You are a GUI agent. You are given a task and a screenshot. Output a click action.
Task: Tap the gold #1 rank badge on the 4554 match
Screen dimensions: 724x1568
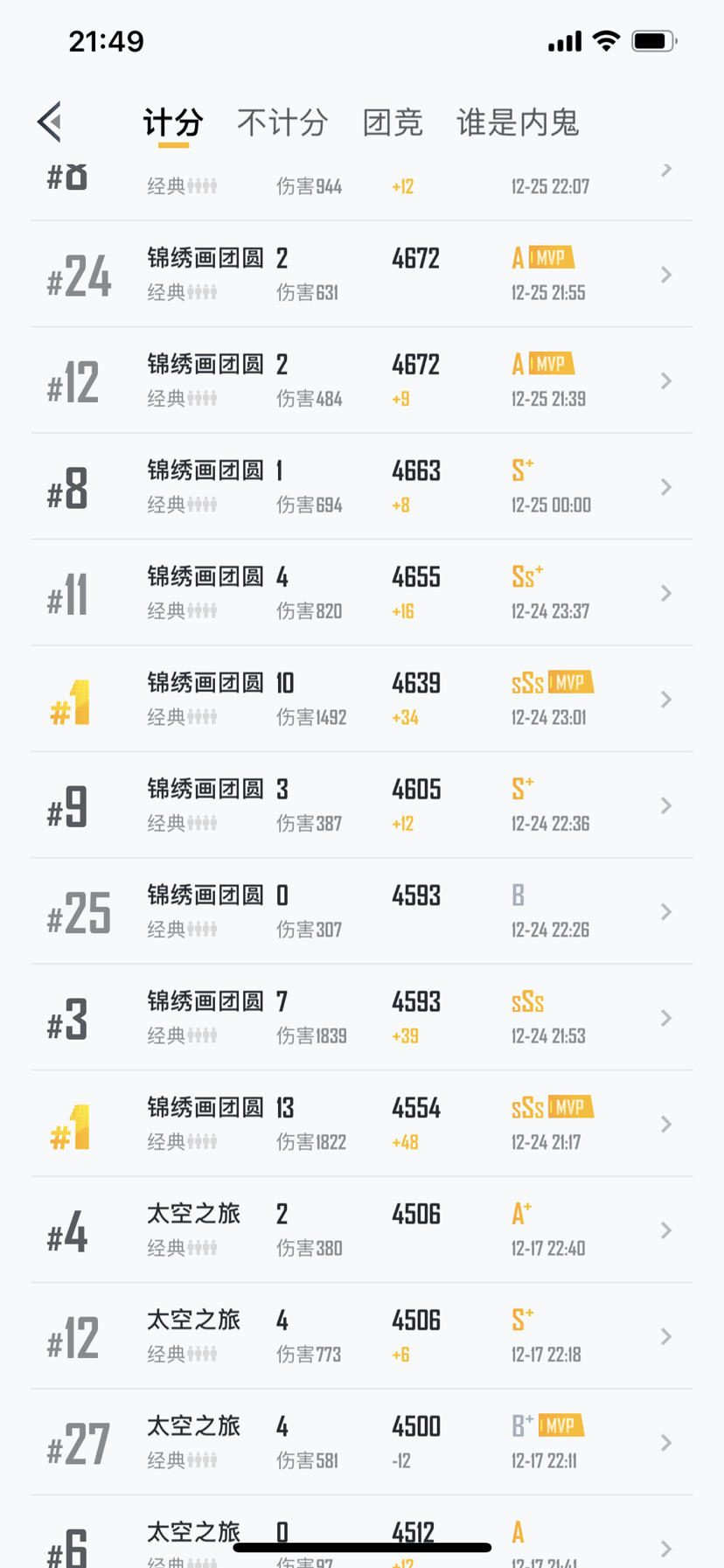[x=68, y=1125]
